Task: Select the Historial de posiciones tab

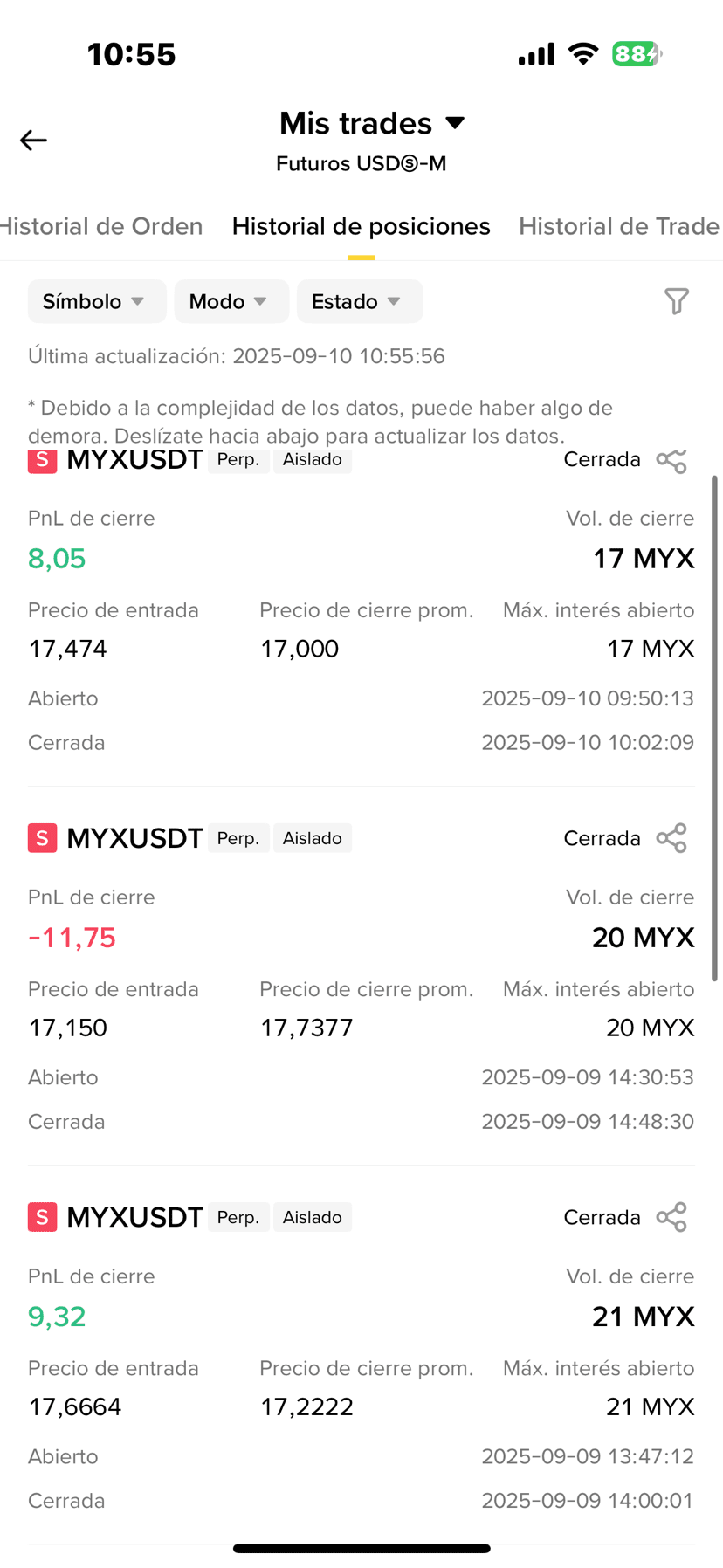Action: pos(361,226)
